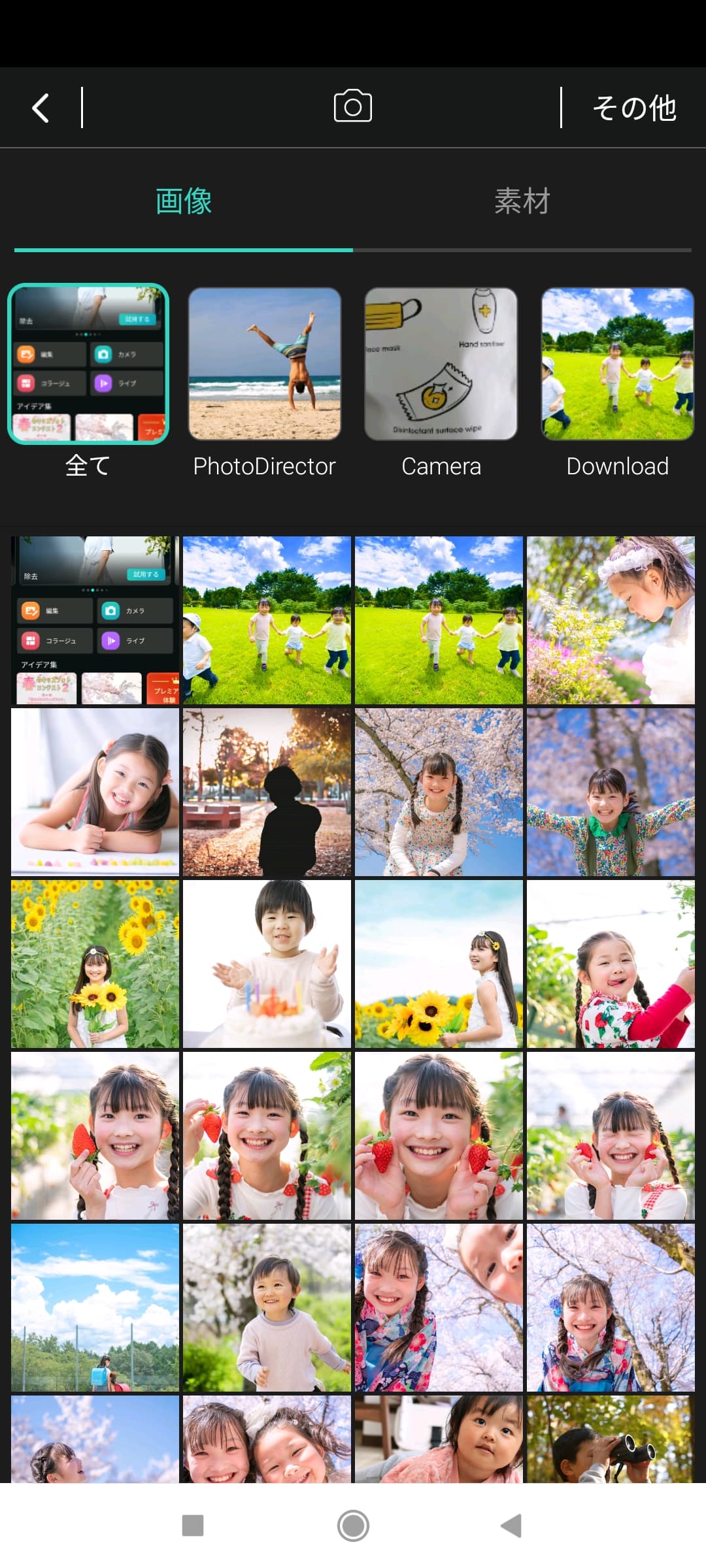The width and height of the screenshot is (706, 1568).
Task: Open the camera from the top bar
Action: (352, 106)
